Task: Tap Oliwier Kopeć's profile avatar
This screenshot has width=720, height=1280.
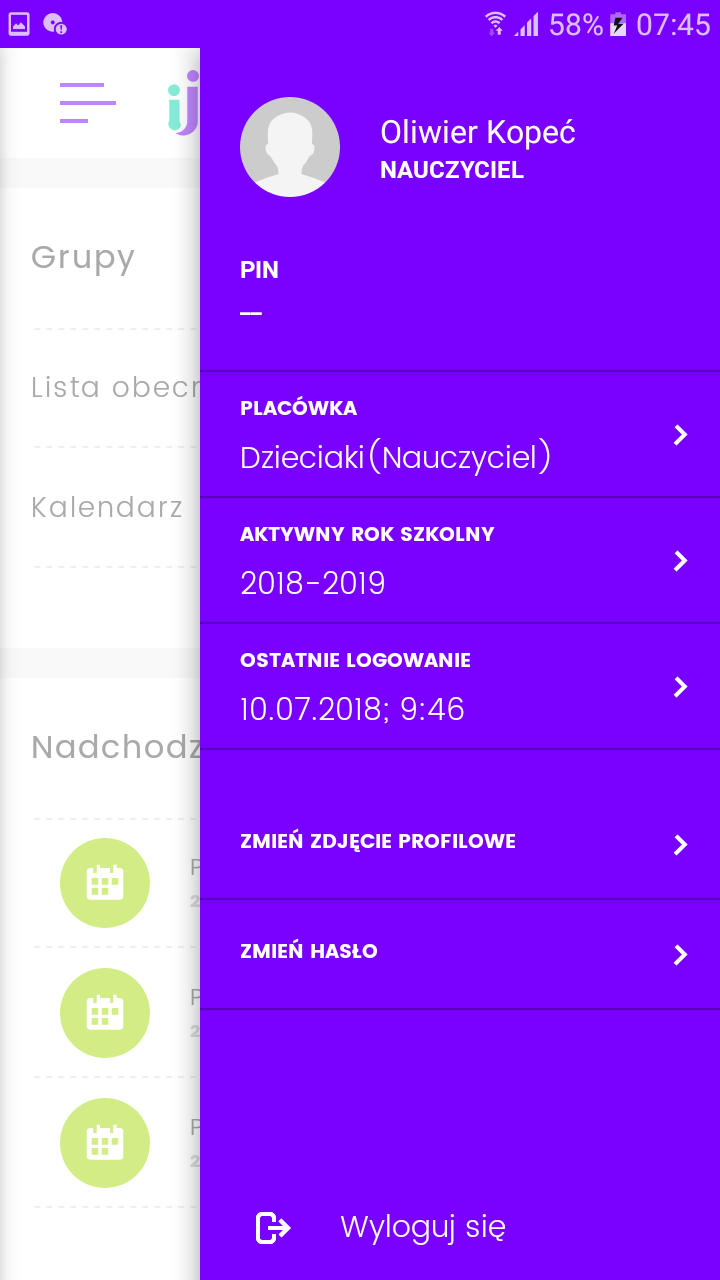Action: [290, 147]
